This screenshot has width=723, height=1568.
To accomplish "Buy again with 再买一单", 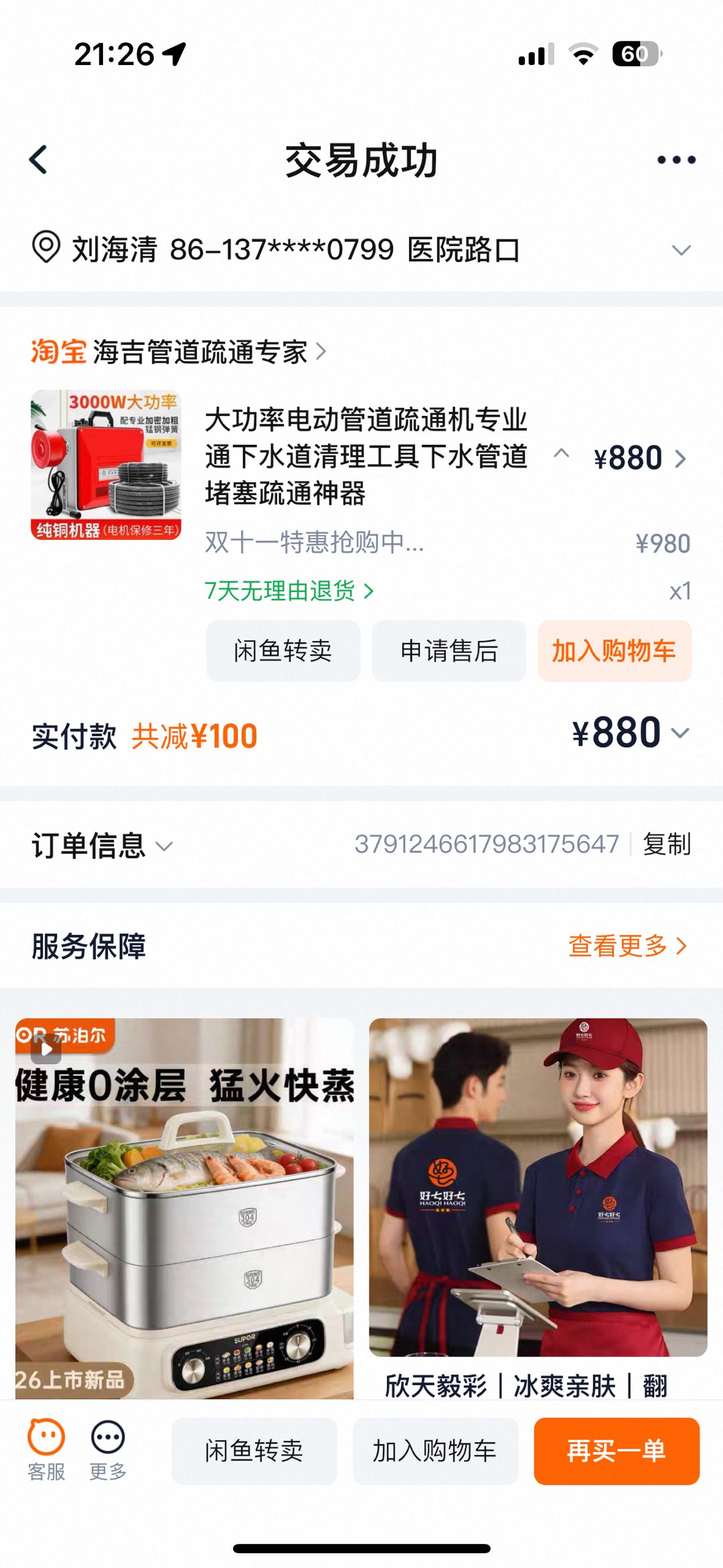I will 616,1451.
